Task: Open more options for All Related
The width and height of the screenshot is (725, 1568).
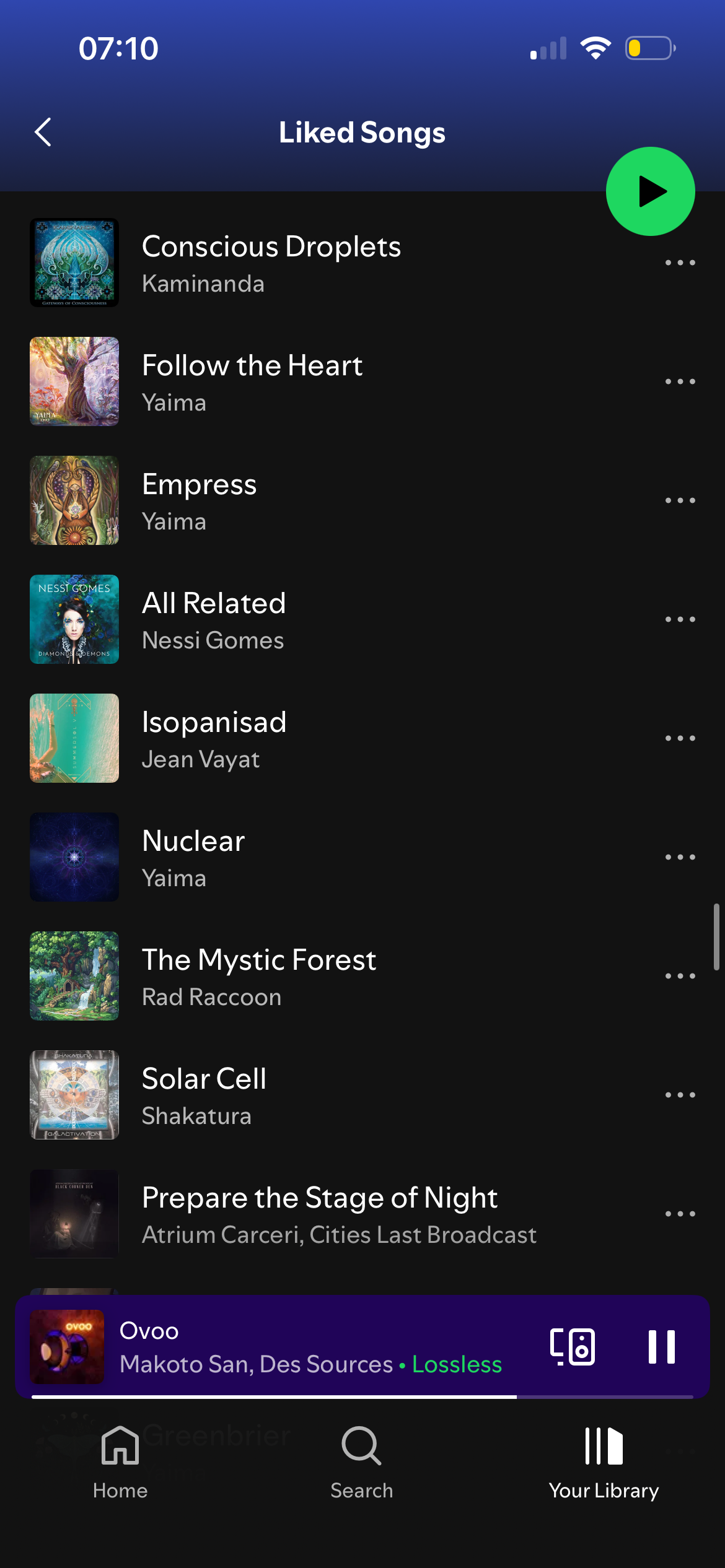Action: click(680, 619)
